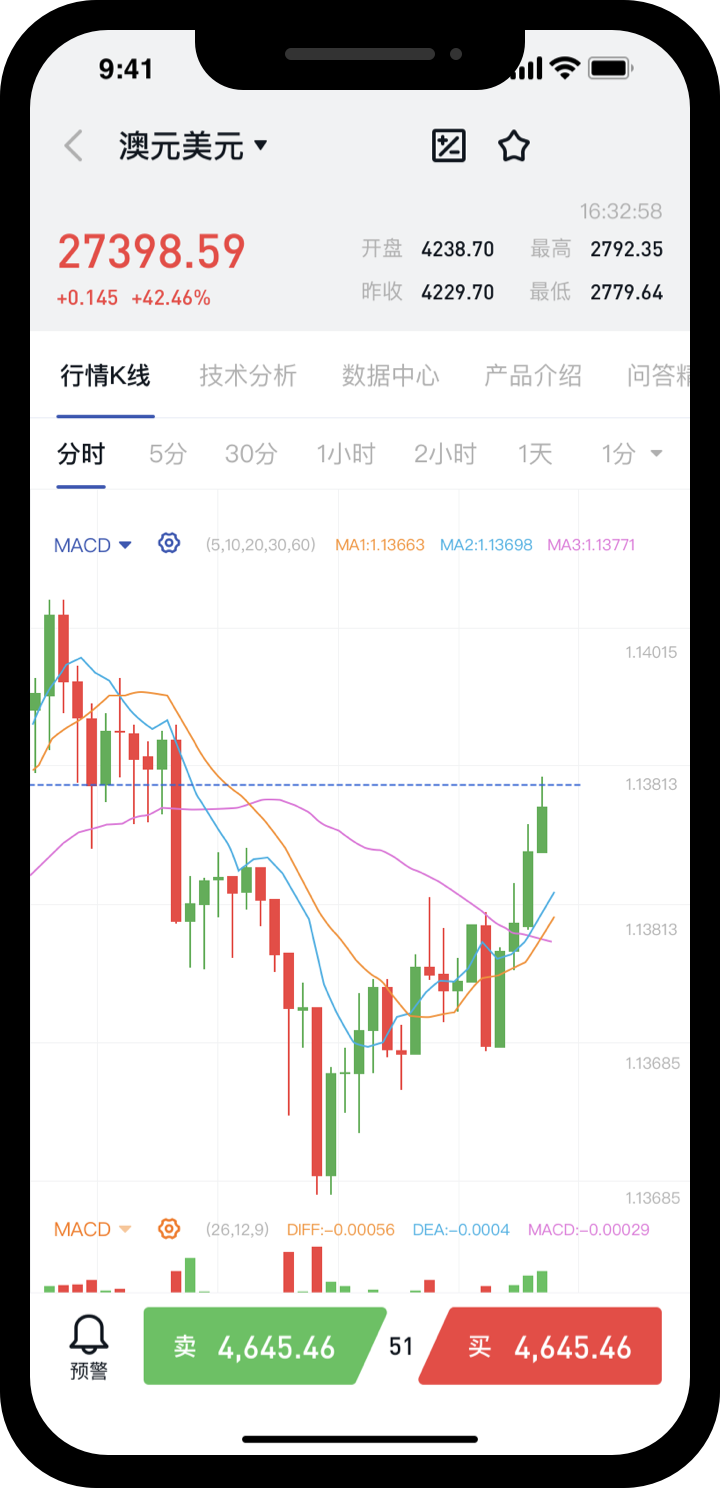Change the chart to 30分 interval
The width and height of the screenshot is (720, 1488).
click(x=251, y=454)
